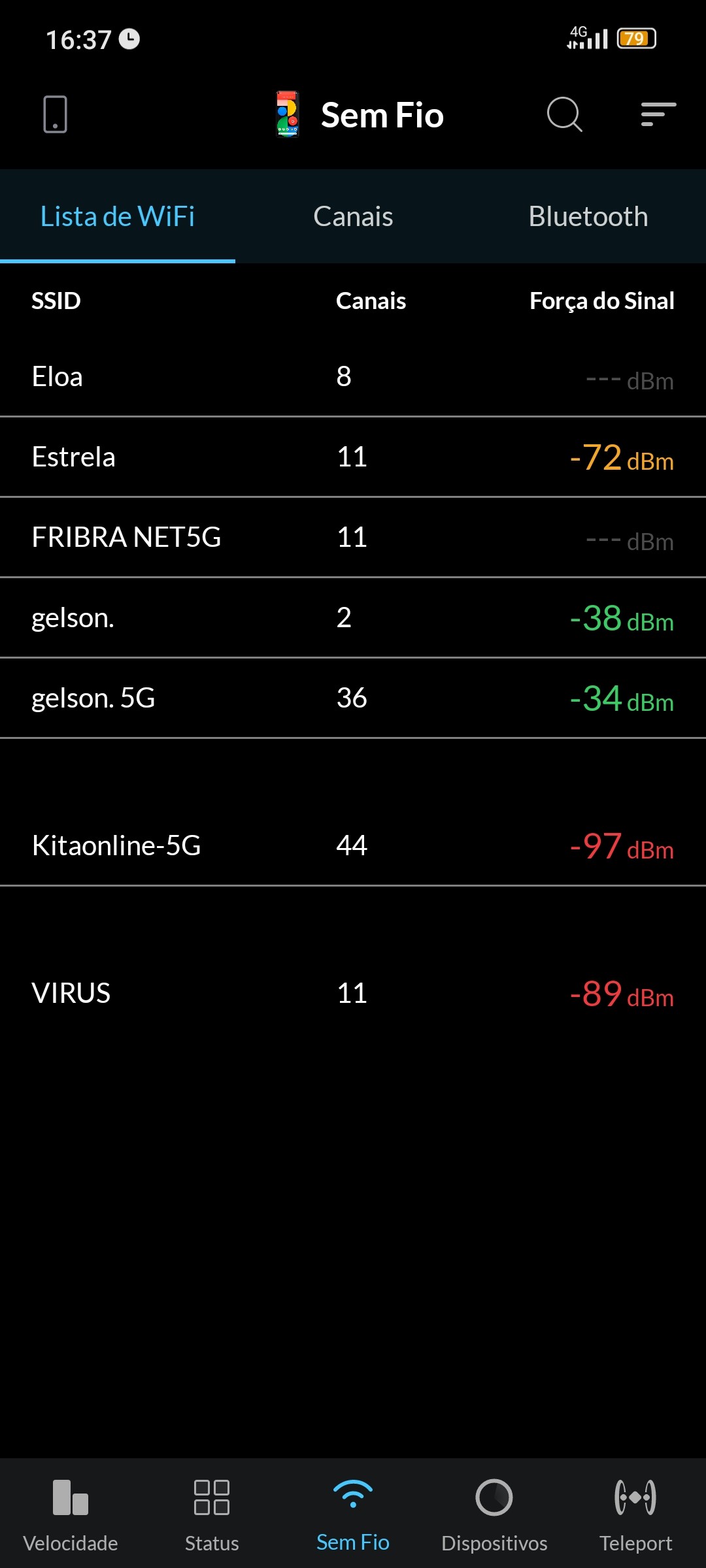Open the Dispositivos tab
Viewport: 706px width, 1568px height.
494,1513
